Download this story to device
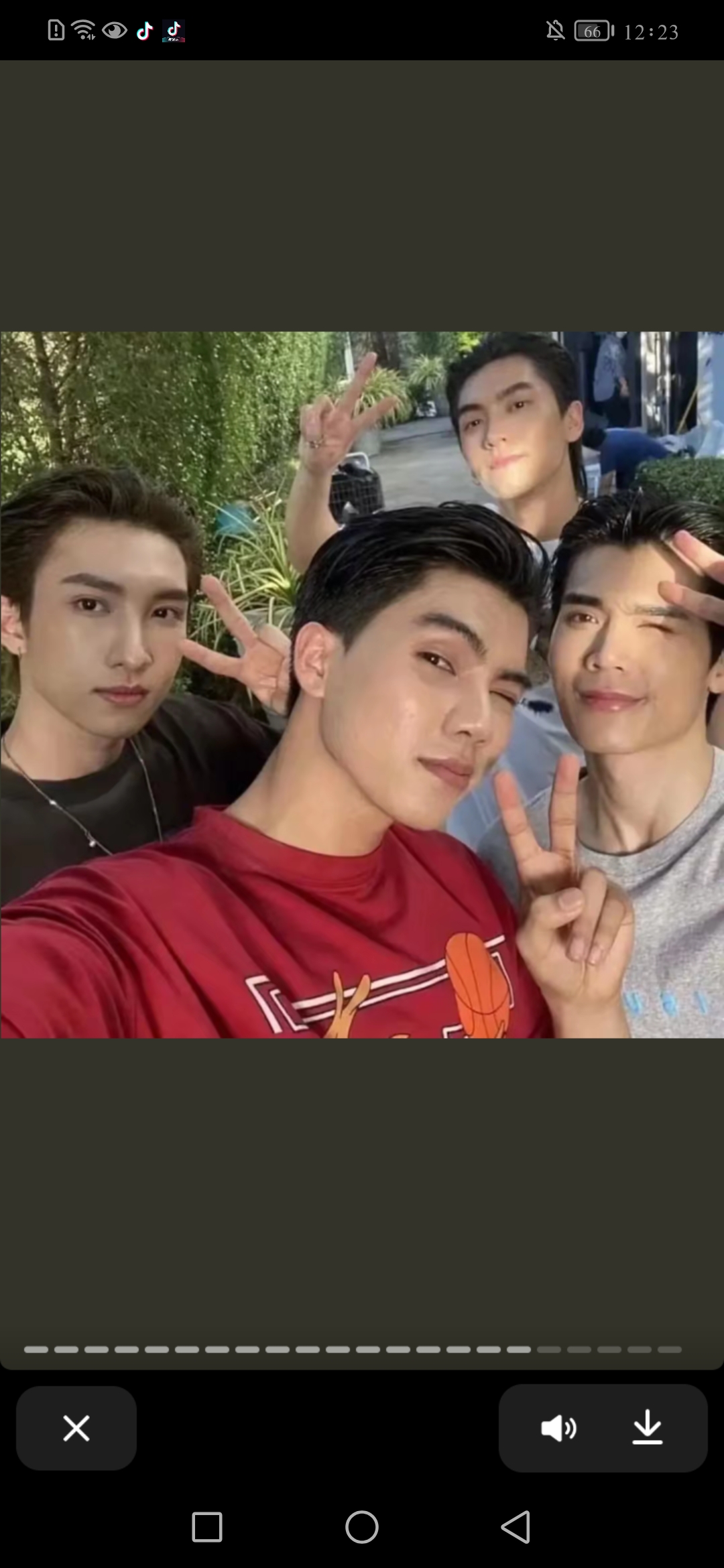The height and width of the screenshot is (1568, 724). point(647,1427)
